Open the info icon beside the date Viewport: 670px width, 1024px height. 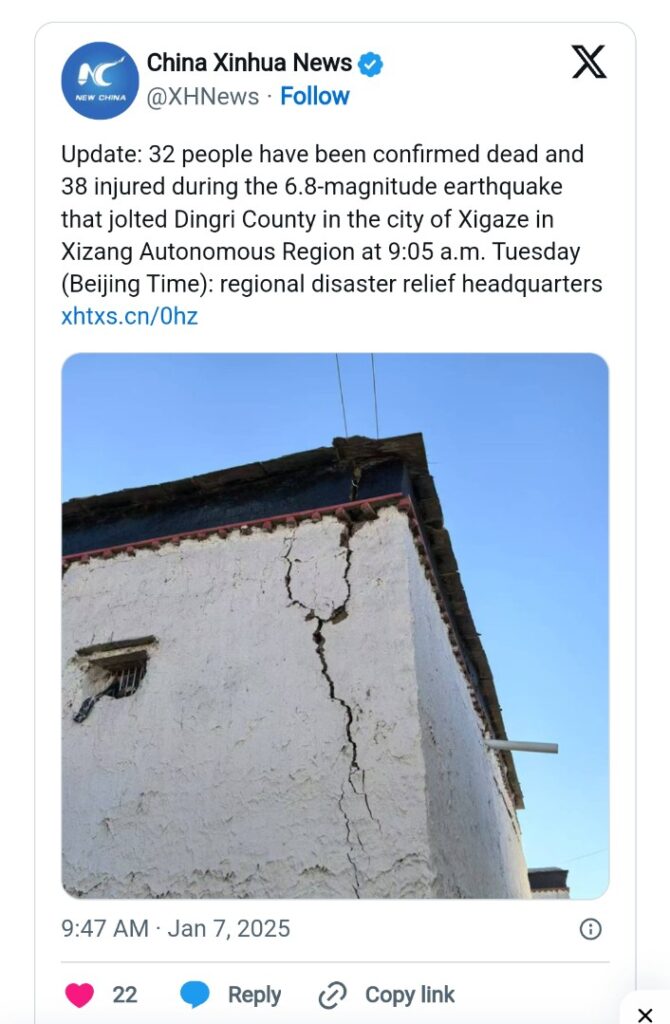591,929
